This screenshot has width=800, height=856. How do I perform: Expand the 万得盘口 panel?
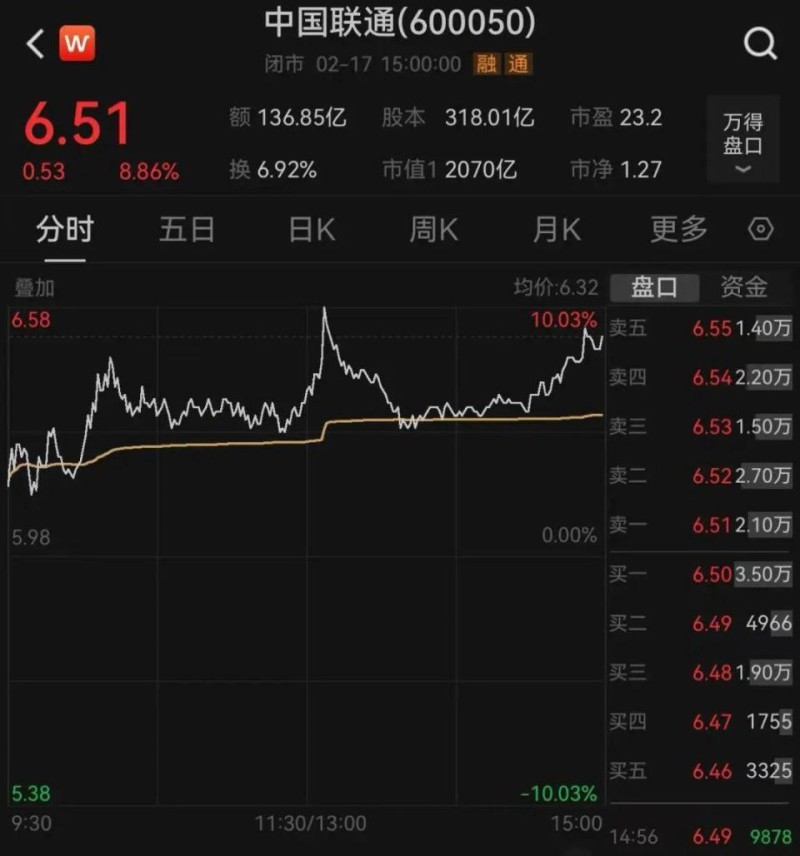point(742,140)
